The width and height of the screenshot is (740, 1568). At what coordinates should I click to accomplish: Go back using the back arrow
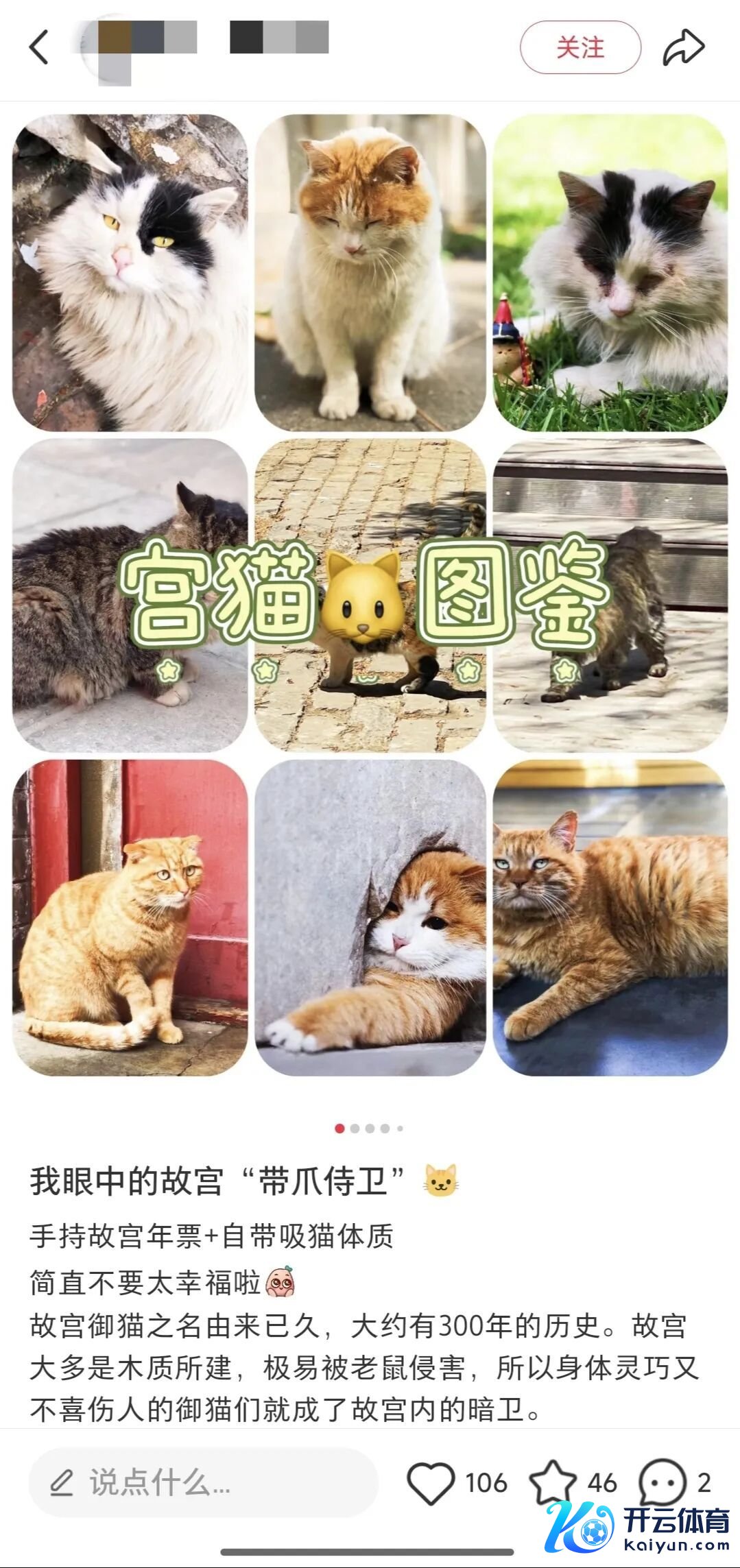click(x=39, y=47)
